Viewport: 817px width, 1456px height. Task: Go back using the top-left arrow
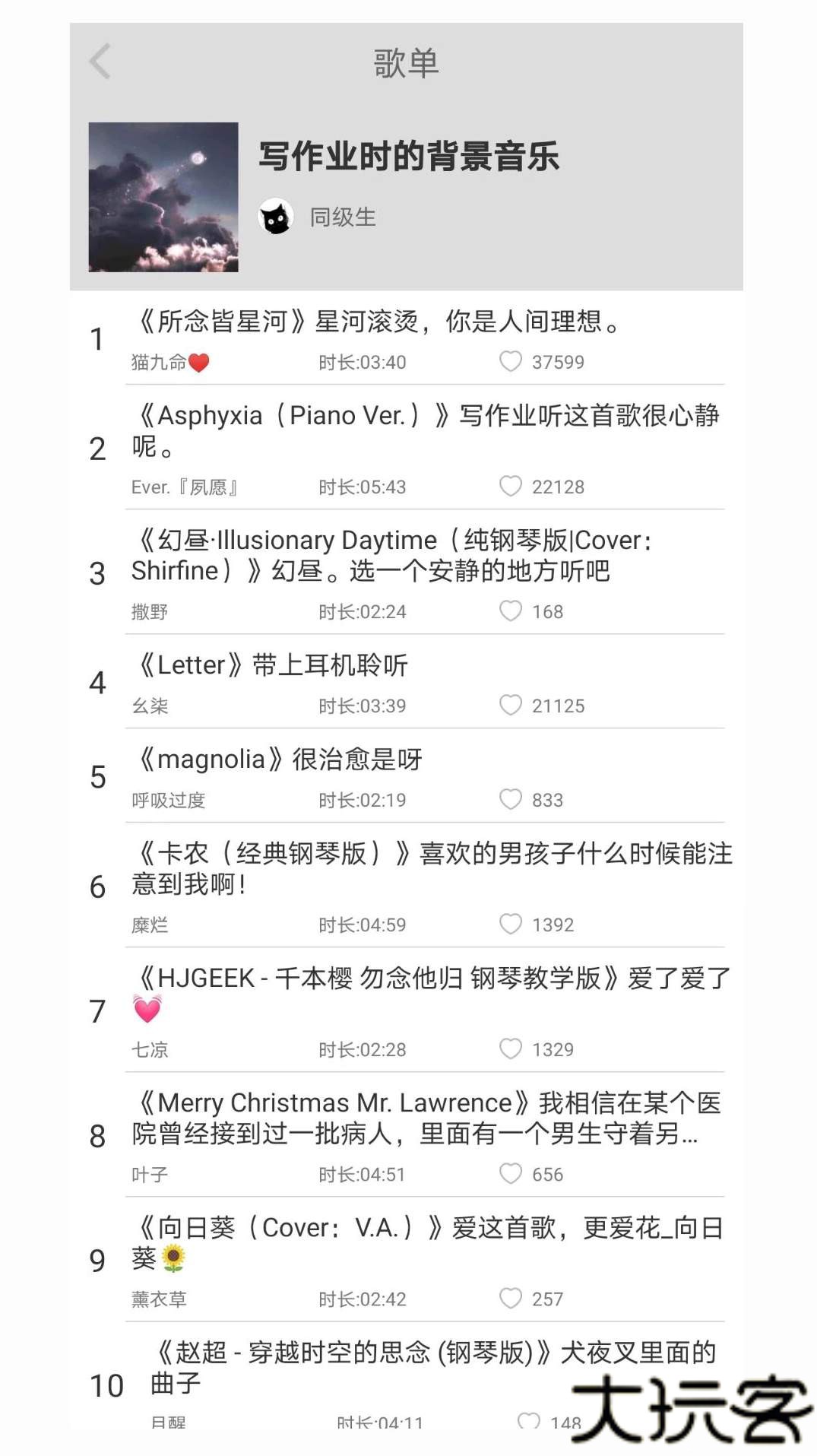100,62
